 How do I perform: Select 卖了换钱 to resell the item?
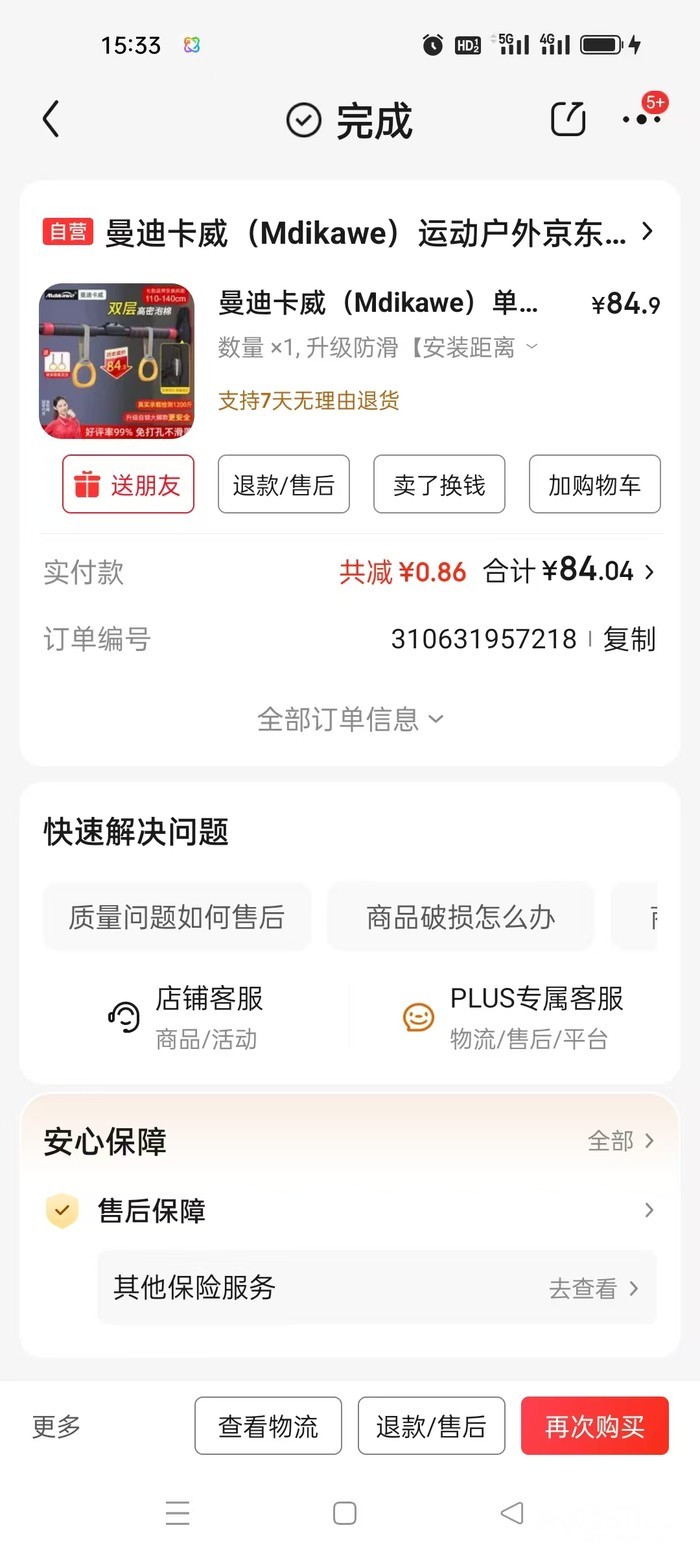439,485
